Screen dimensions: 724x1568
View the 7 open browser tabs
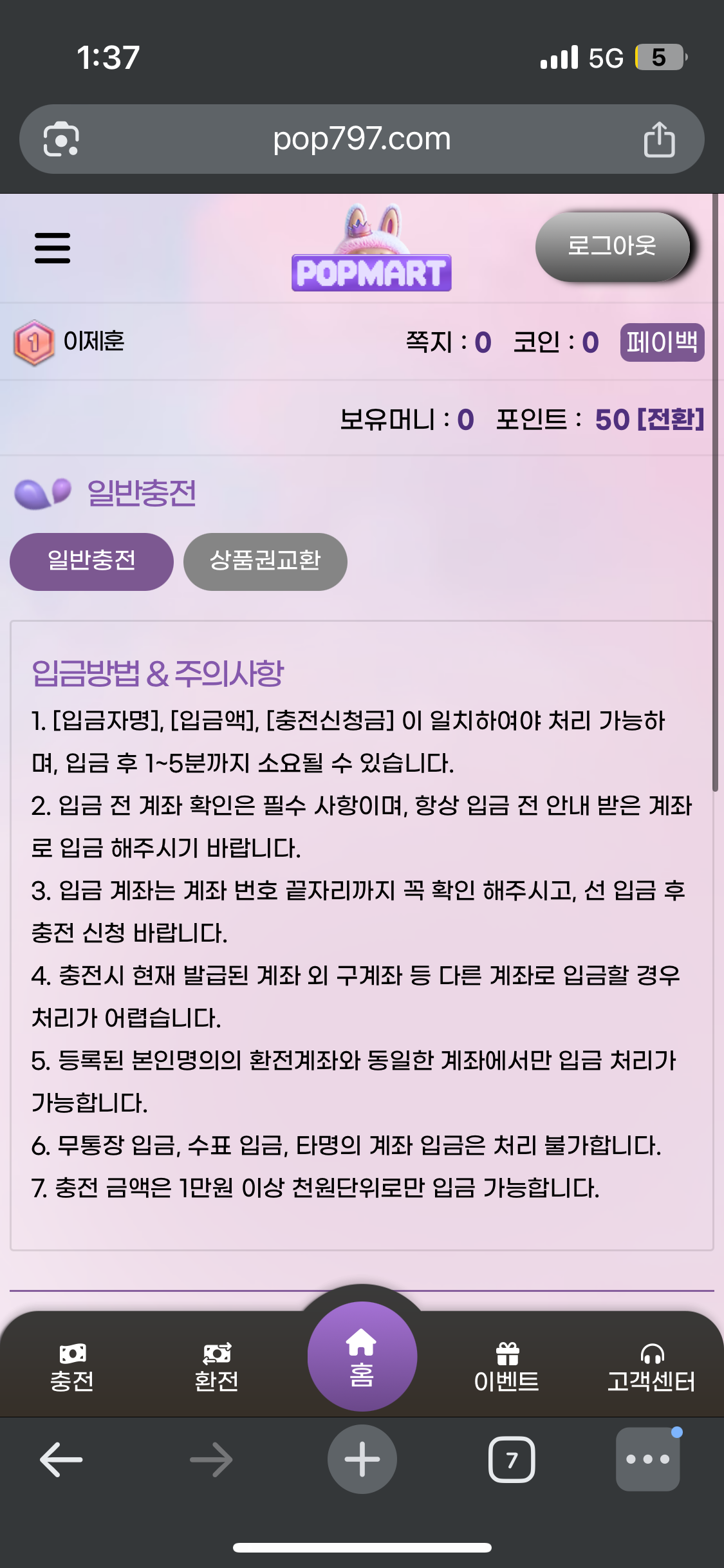coord(512,1459)
